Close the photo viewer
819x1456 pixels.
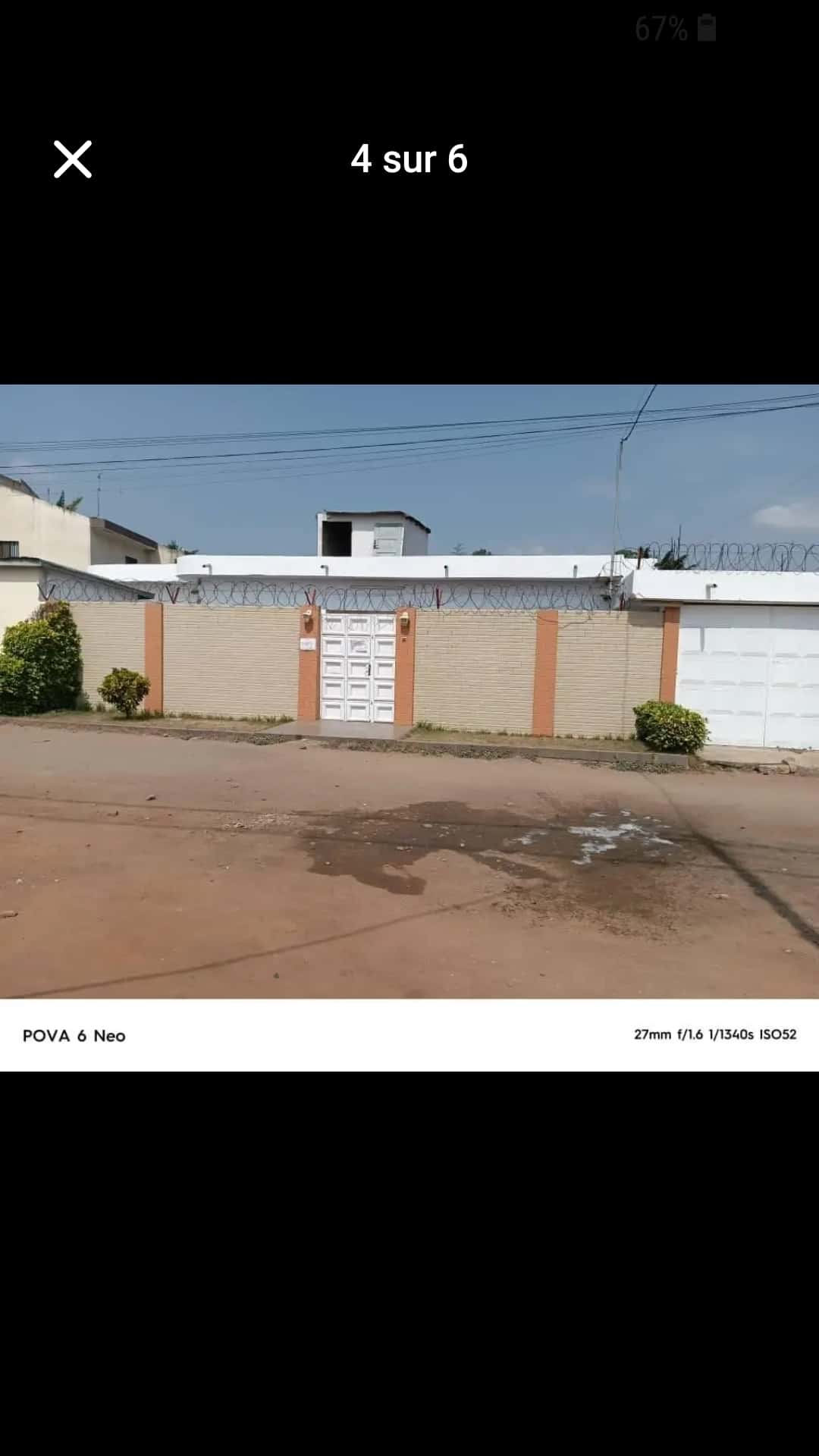(x=73, y=159)
